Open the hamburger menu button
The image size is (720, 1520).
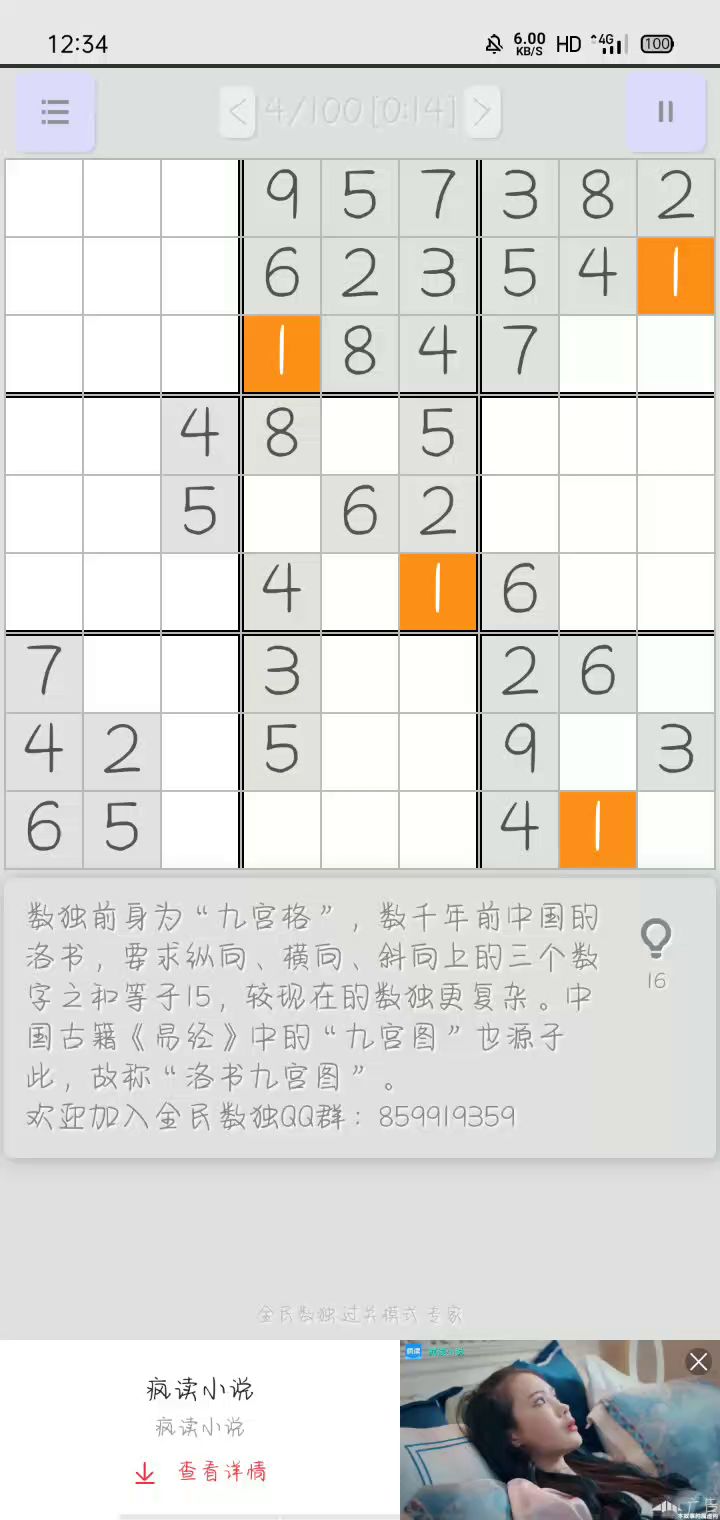point(55,111)
